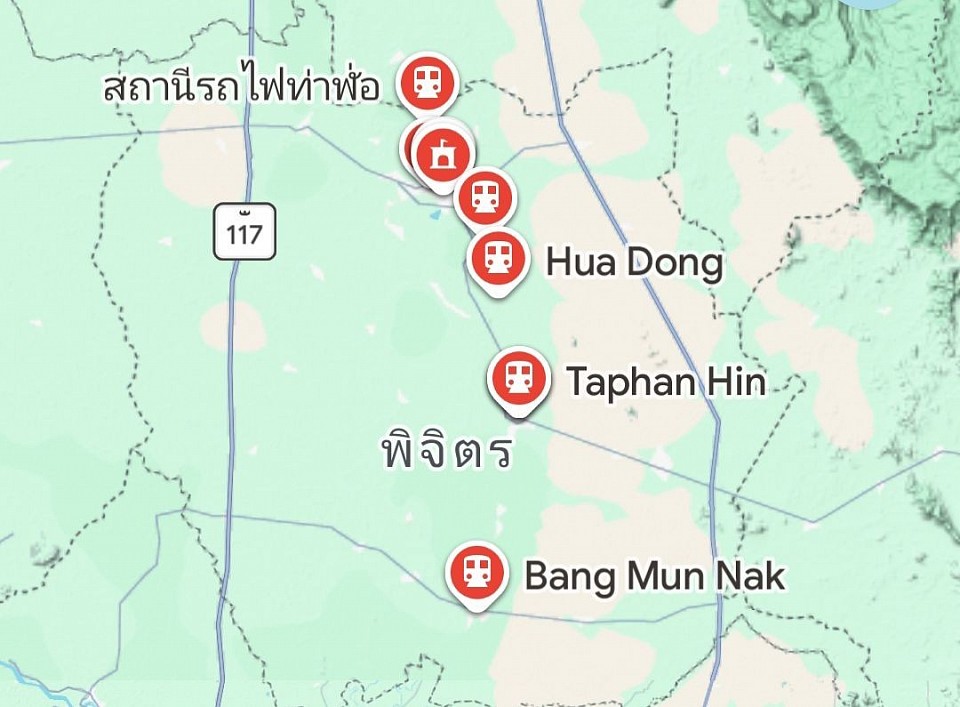960x707 pixels.
Task: Select the shrine landmark pin
Action: (440, 154)
